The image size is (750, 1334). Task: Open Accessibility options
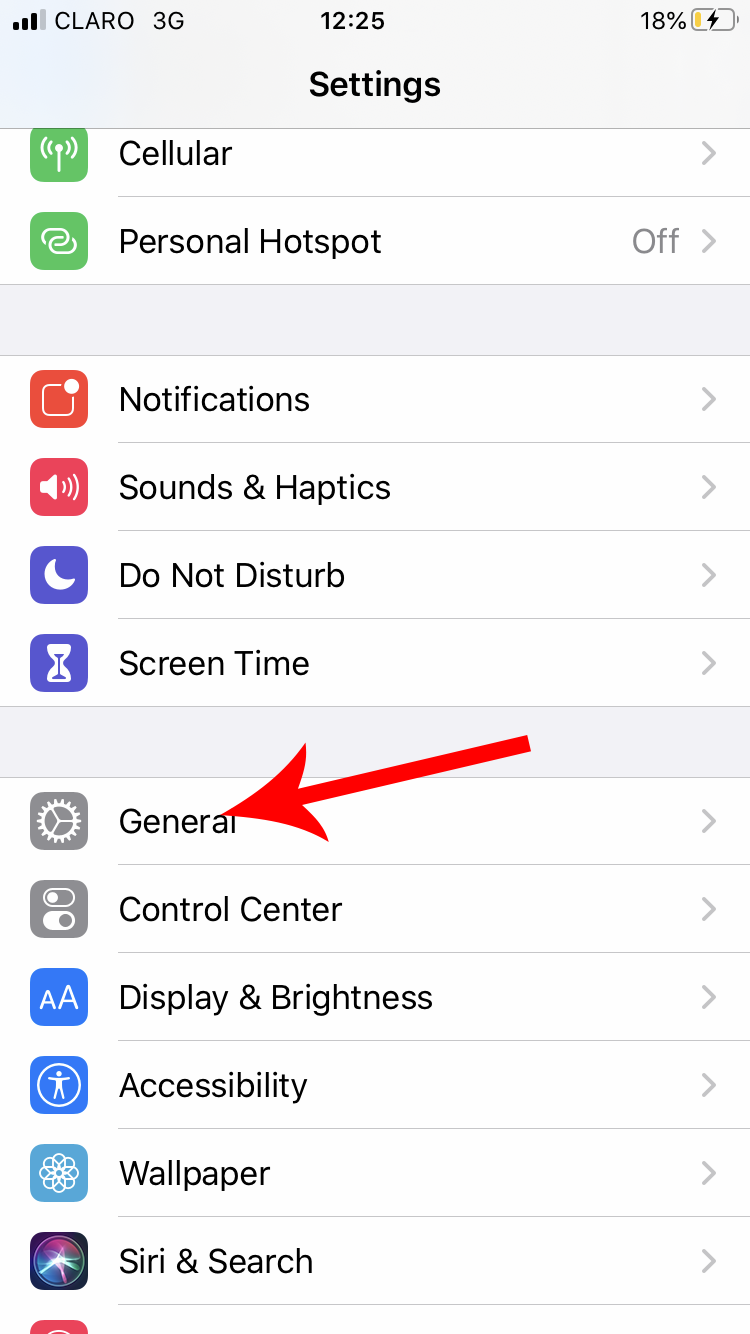click(x=375, y=1085)
